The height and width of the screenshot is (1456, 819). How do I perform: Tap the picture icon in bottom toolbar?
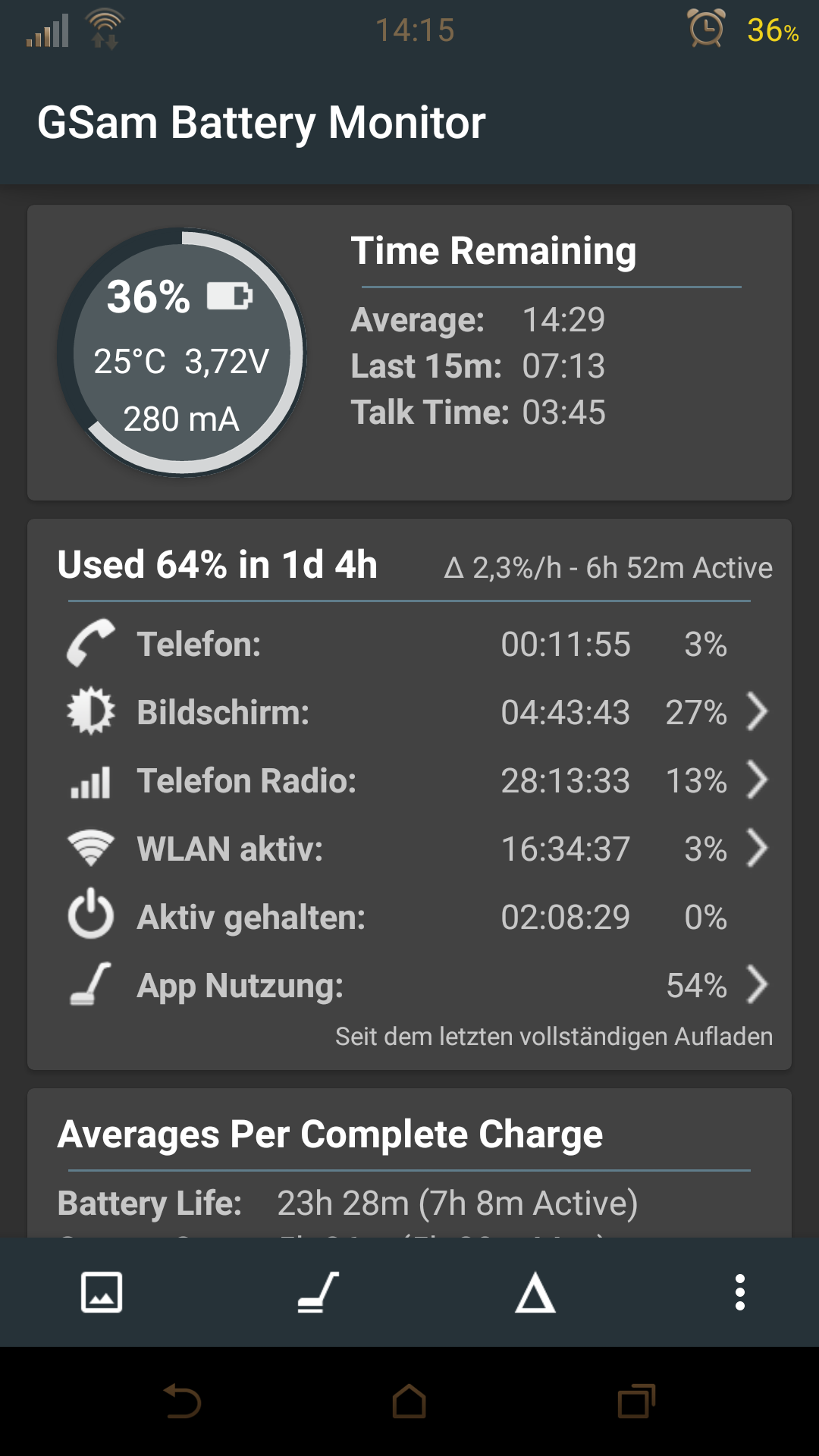(102, 1292)
